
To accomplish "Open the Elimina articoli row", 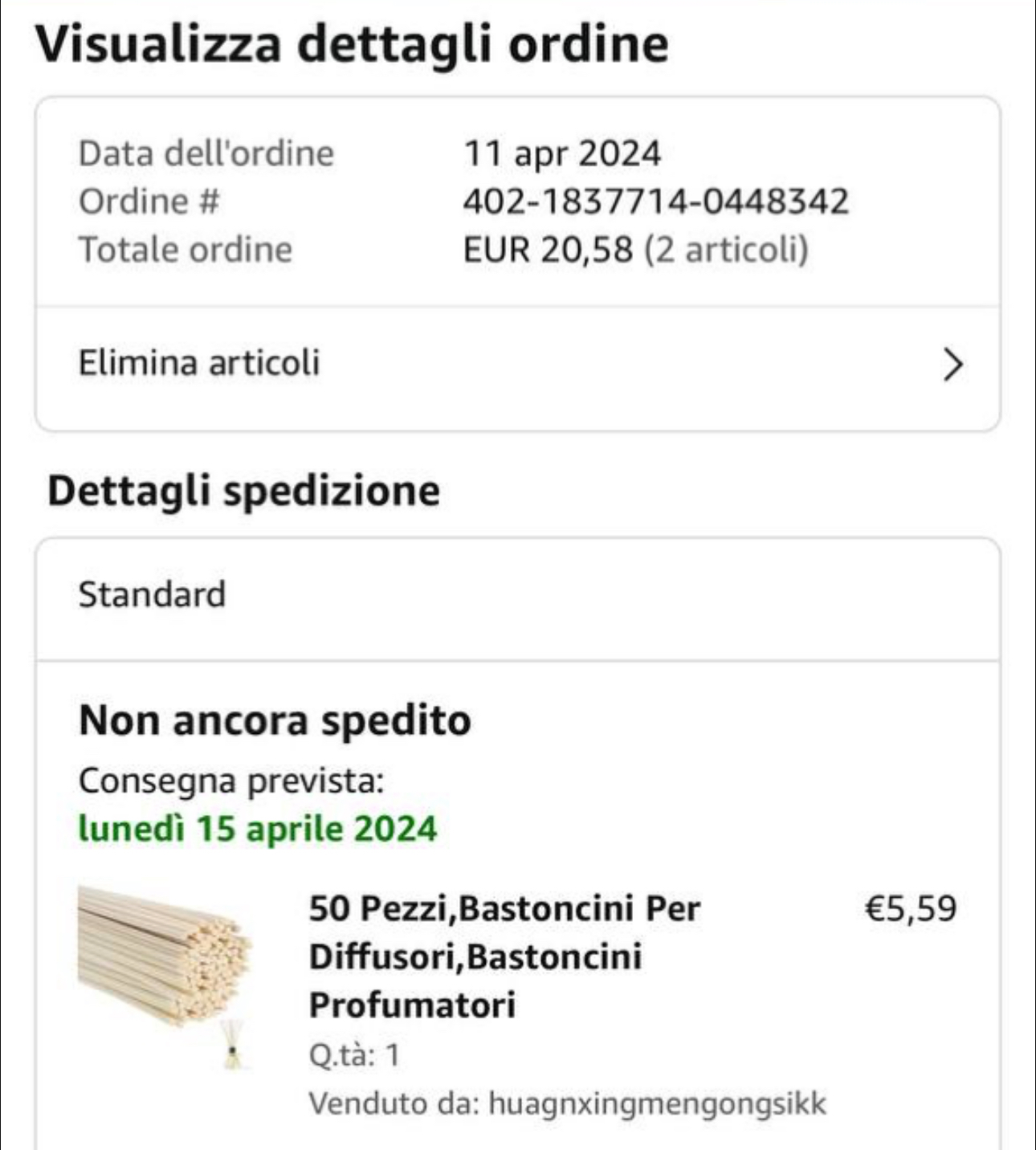I will tap(517, 364).
